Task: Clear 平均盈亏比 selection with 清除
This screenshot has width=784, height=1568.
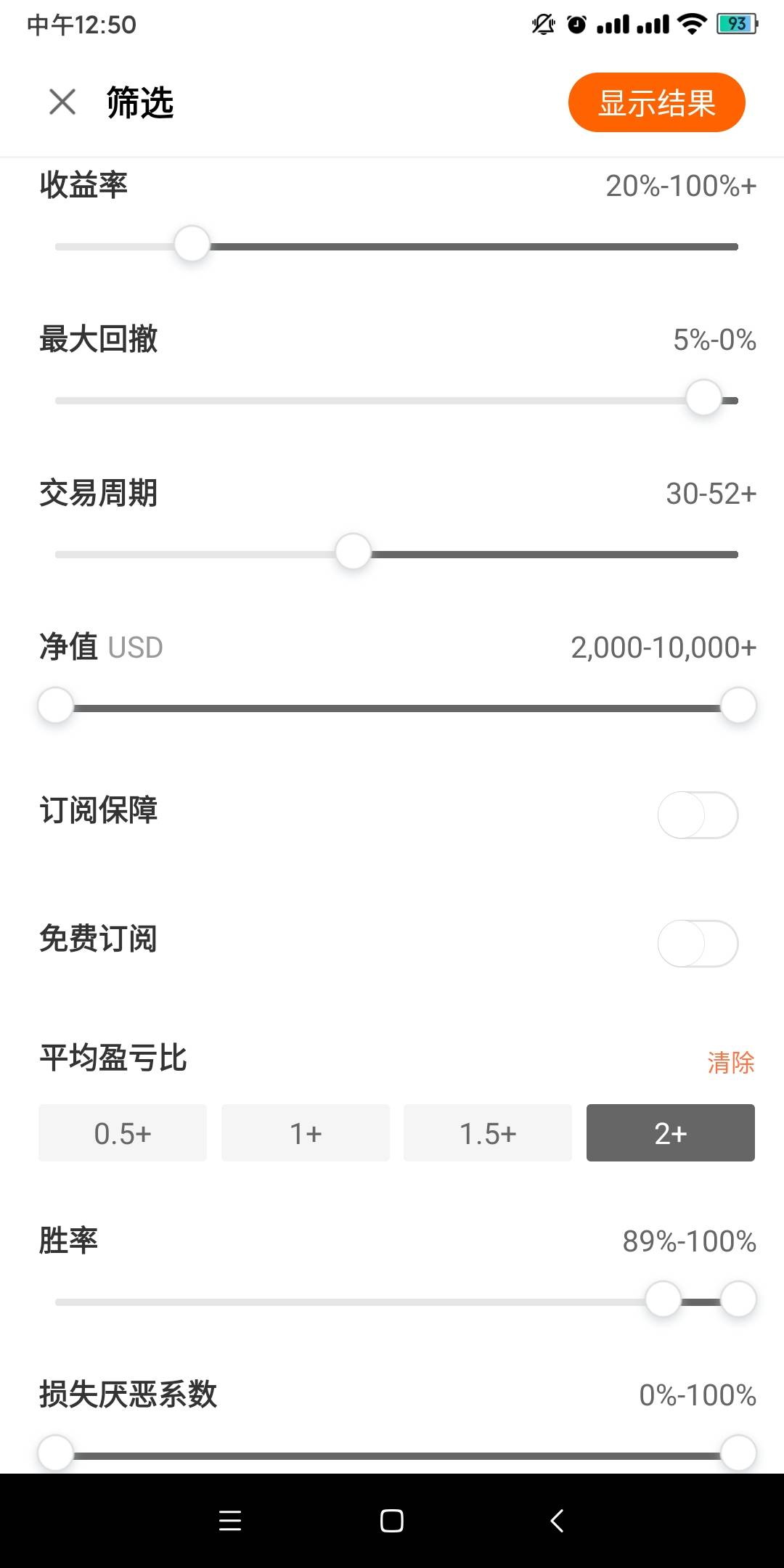Action: [x=731, y=1063]
